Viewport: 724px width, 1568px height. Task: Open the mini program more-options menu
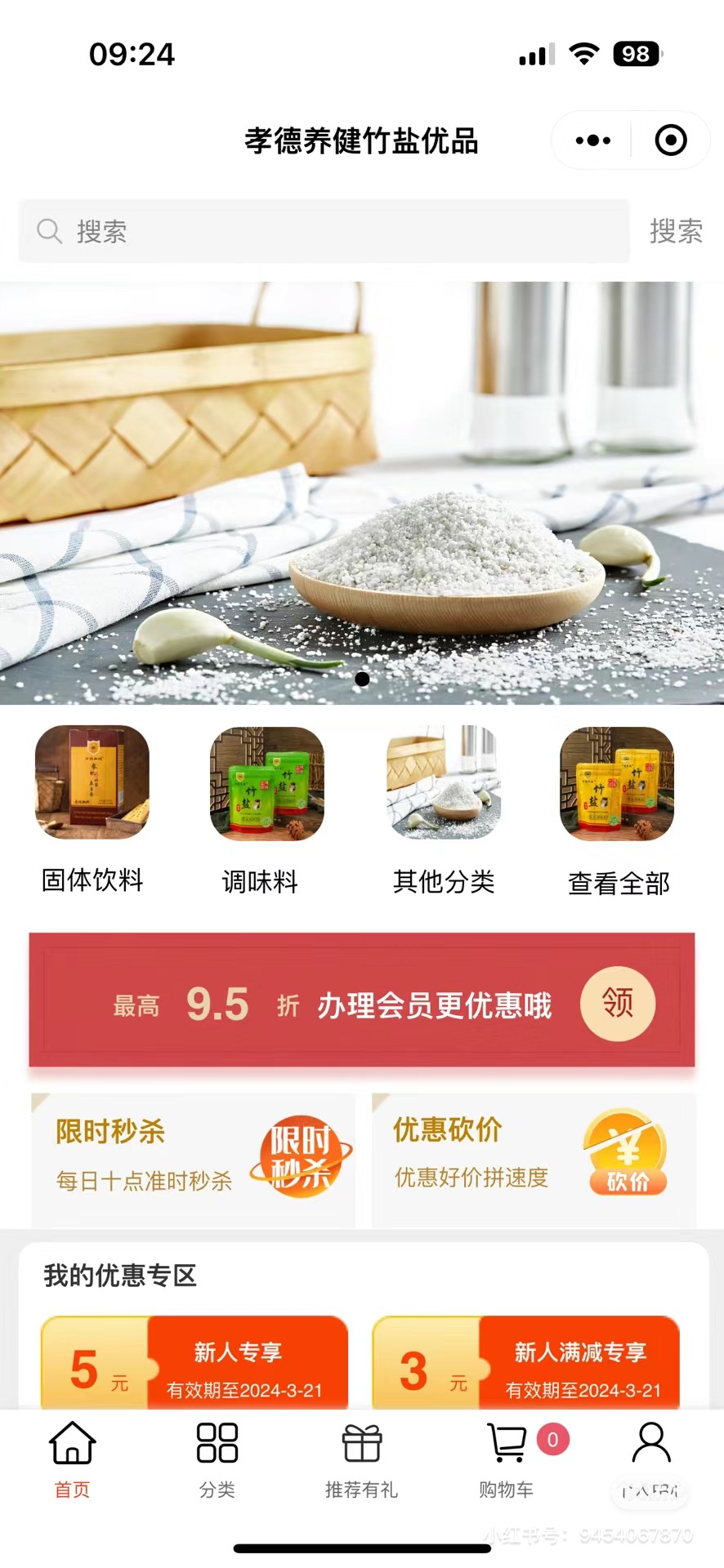(592, 140)
